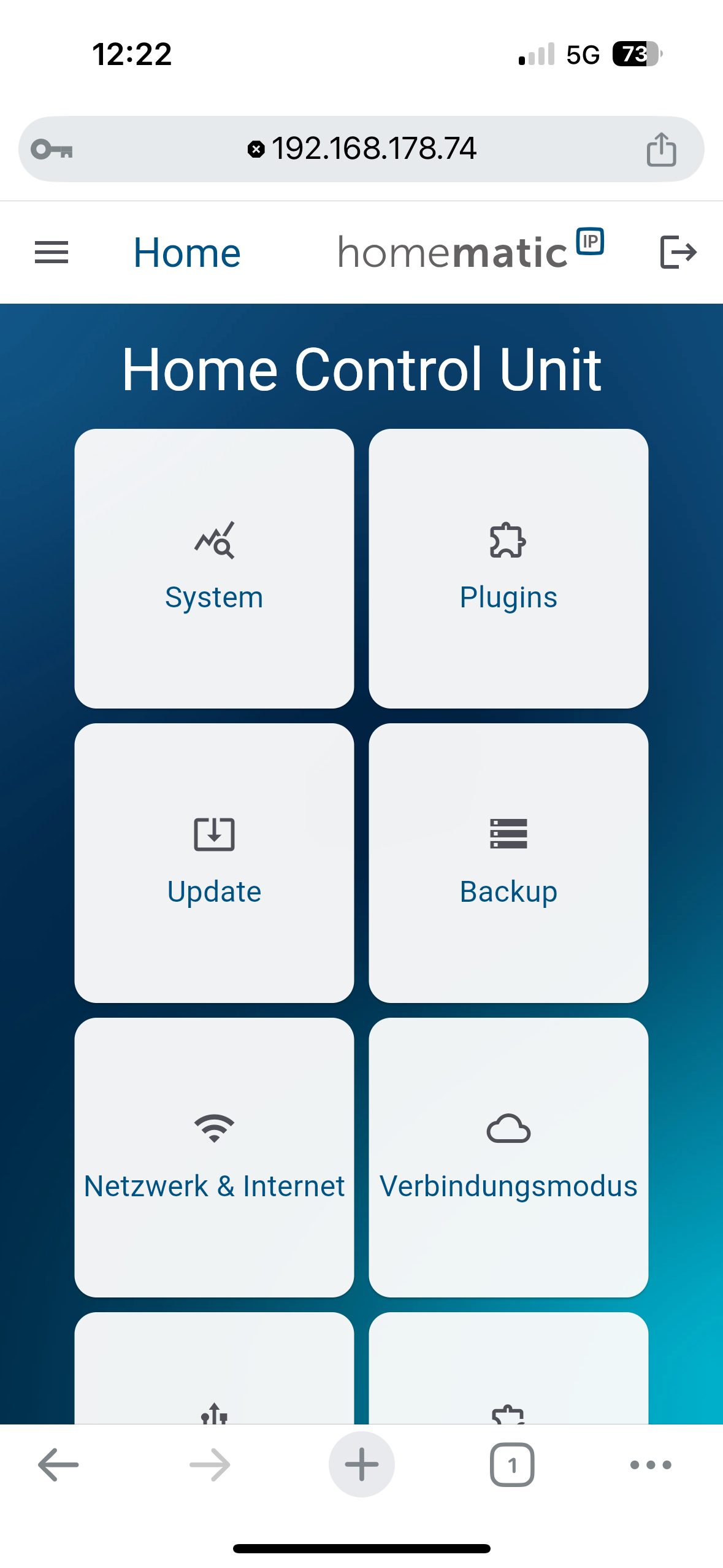Open the browser's three-dot menu

651,1464
